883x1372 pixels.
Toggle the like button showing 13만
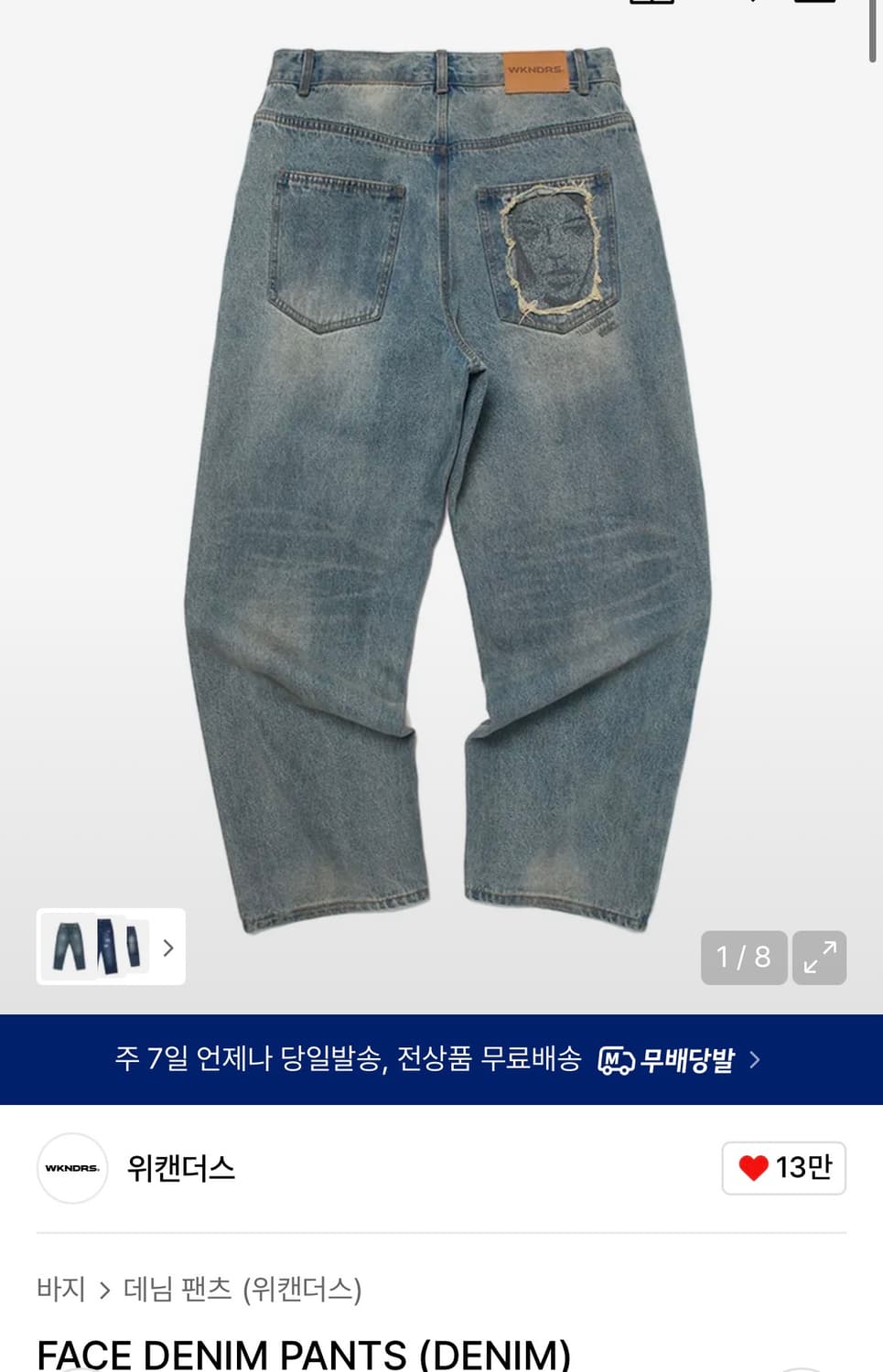pos(783,1167)
